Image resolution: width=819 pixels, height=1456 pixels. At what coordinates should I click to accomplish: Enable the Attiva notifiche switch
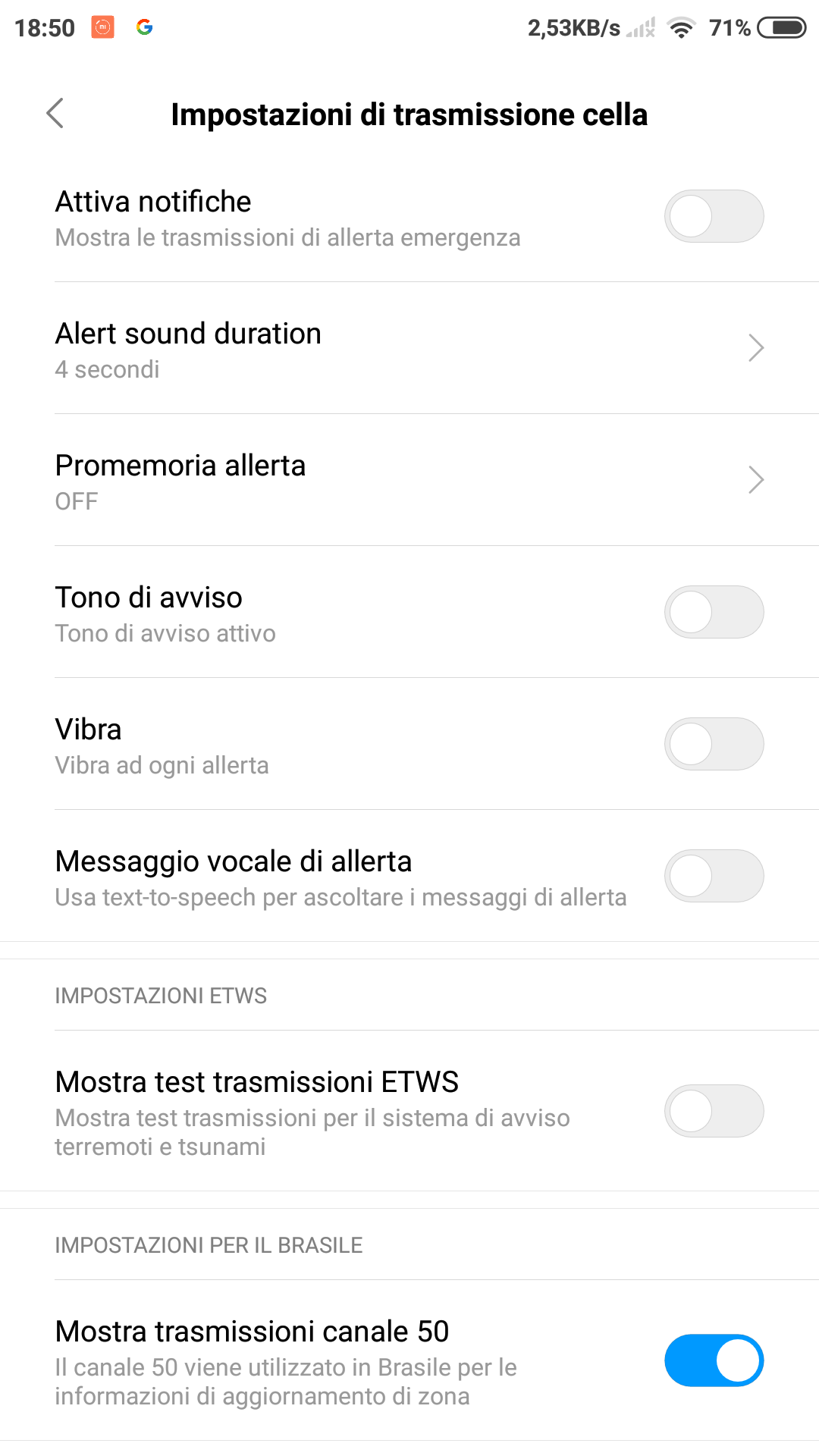point(714,216)
